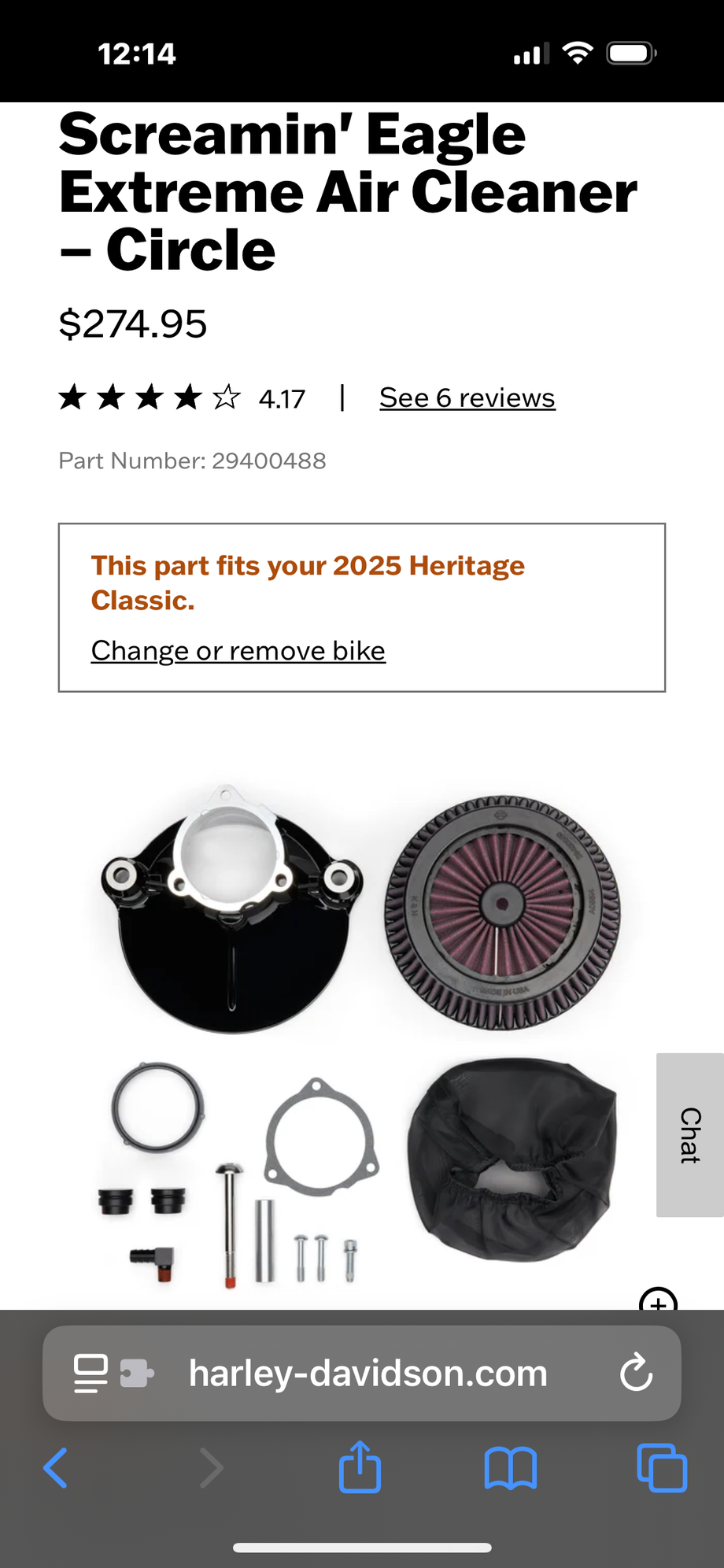The image size is (724, 1568).
Task: Share this product page
Action: tap(360, 1466)
